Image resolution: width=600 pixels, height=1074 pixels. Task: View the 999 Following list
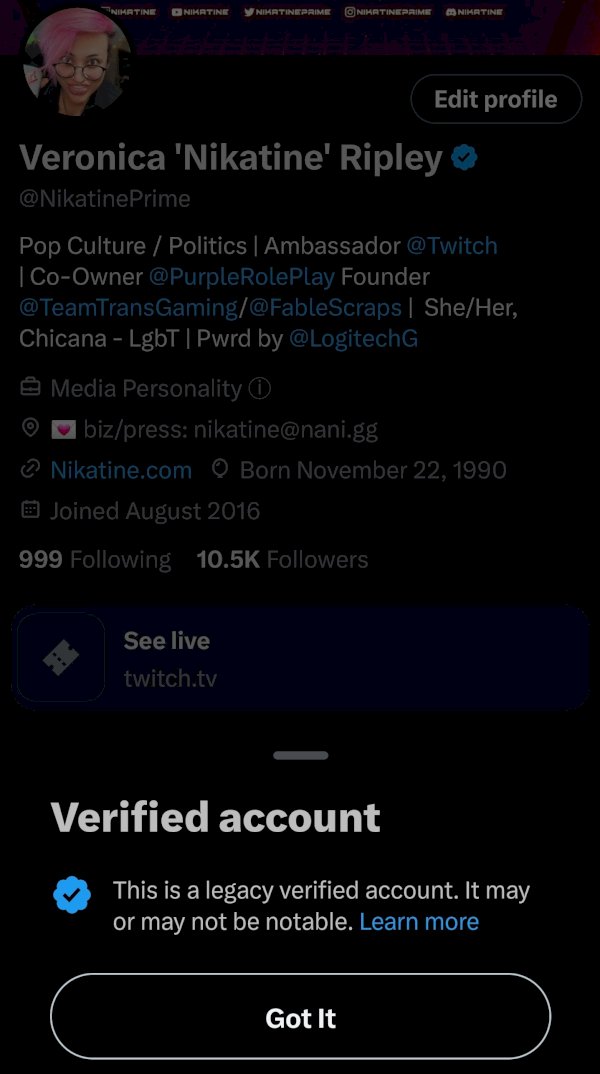[x=95, y=559]
